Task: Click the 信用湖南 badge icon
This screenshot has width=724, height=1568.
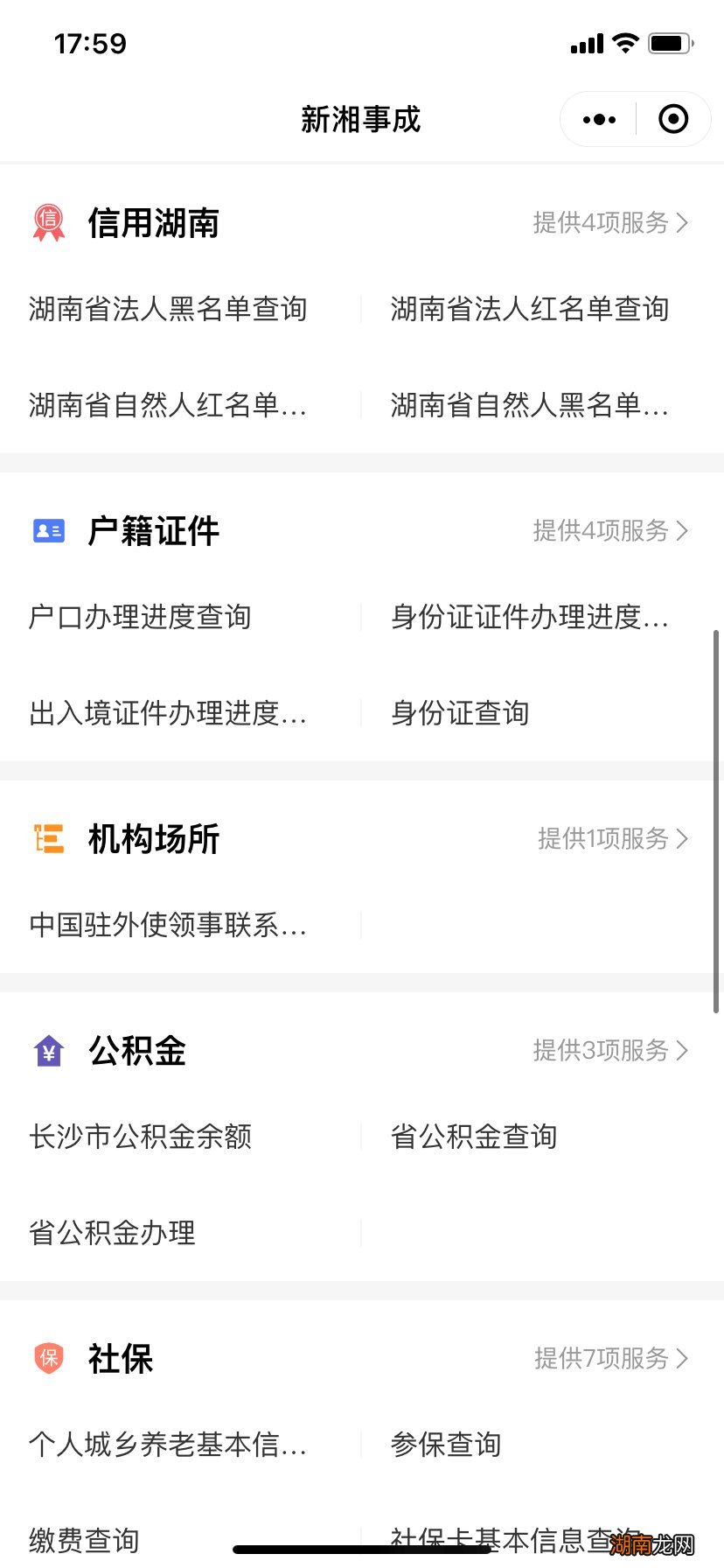Action: click(49, 222)
